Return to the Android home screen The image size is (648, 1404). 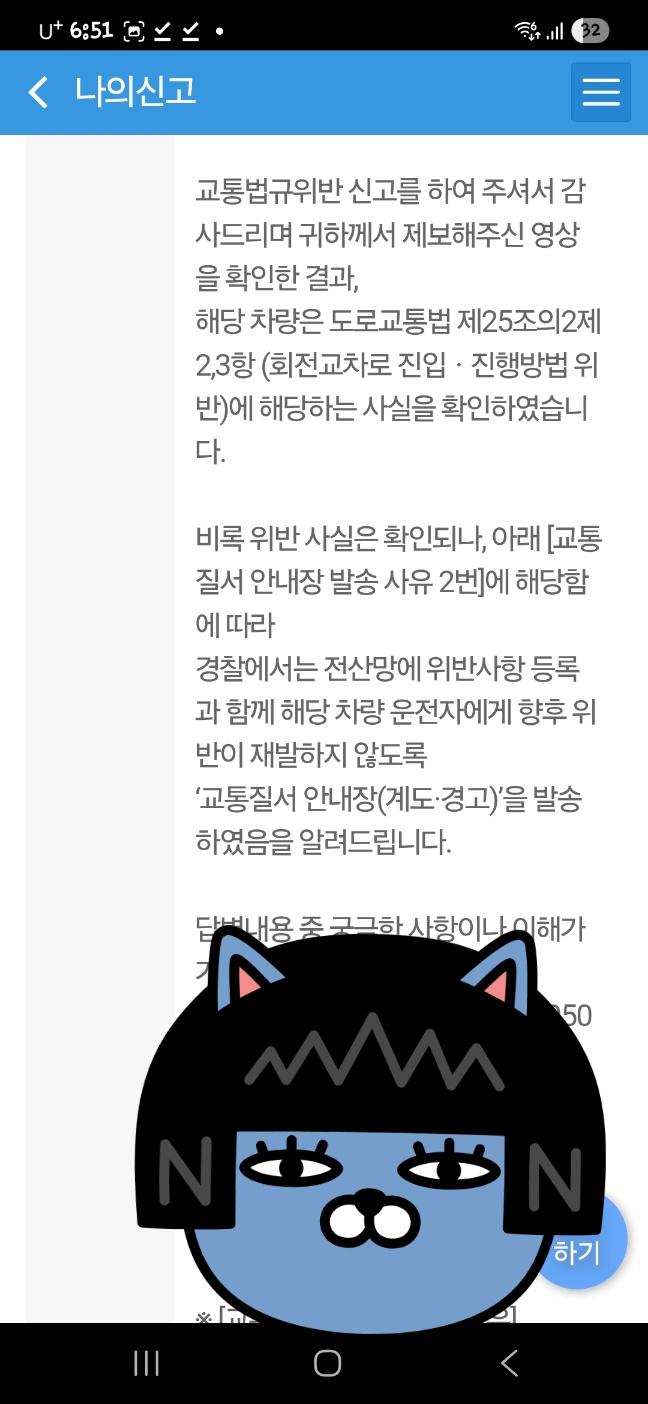pos(327,1363)
